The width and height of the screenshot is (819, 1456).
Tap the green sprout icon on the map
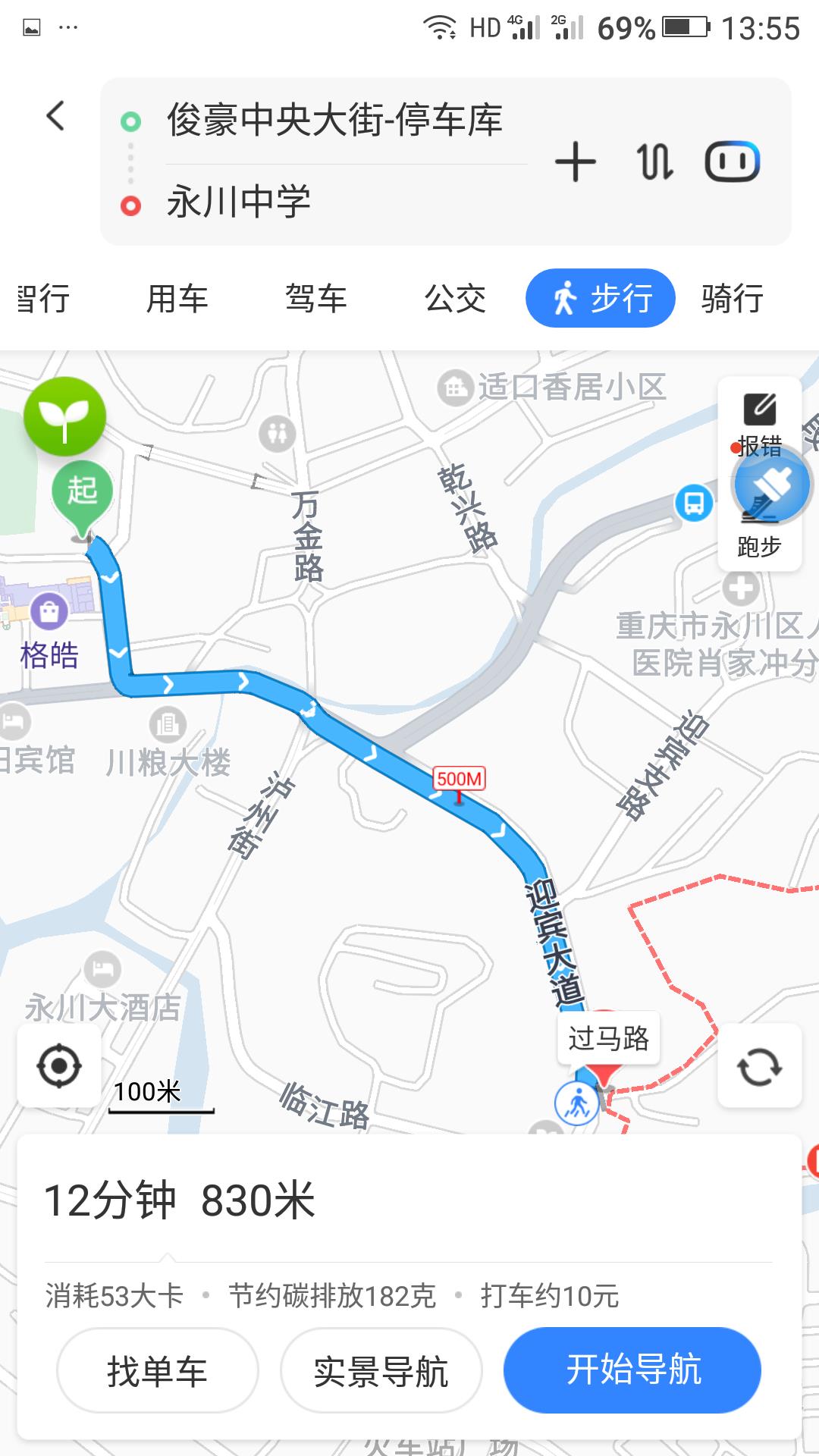(65, 416)
